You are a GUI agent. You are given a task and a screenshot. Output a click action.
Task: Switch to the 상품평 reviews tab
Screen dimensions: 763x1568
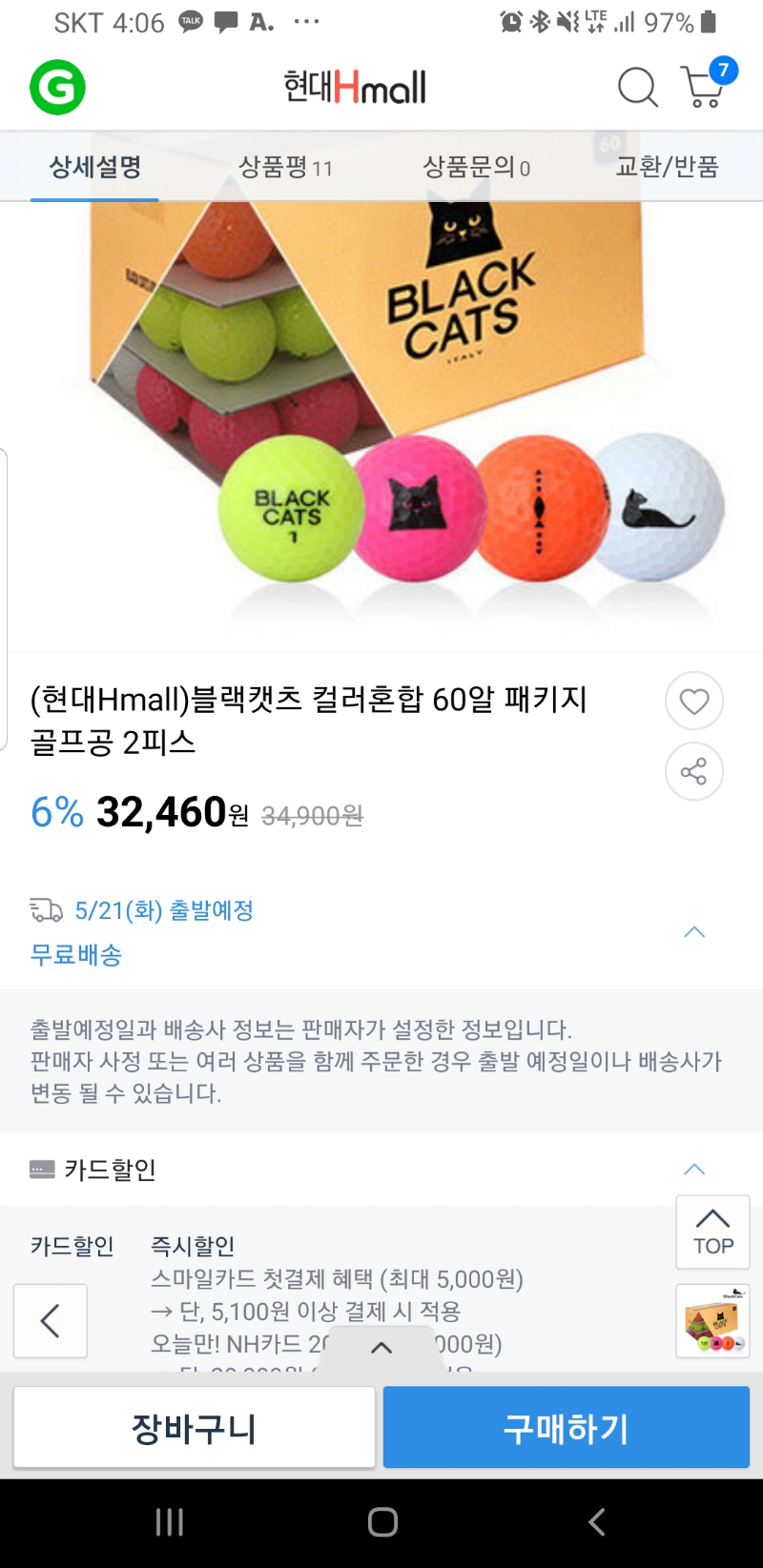[285, 168]
